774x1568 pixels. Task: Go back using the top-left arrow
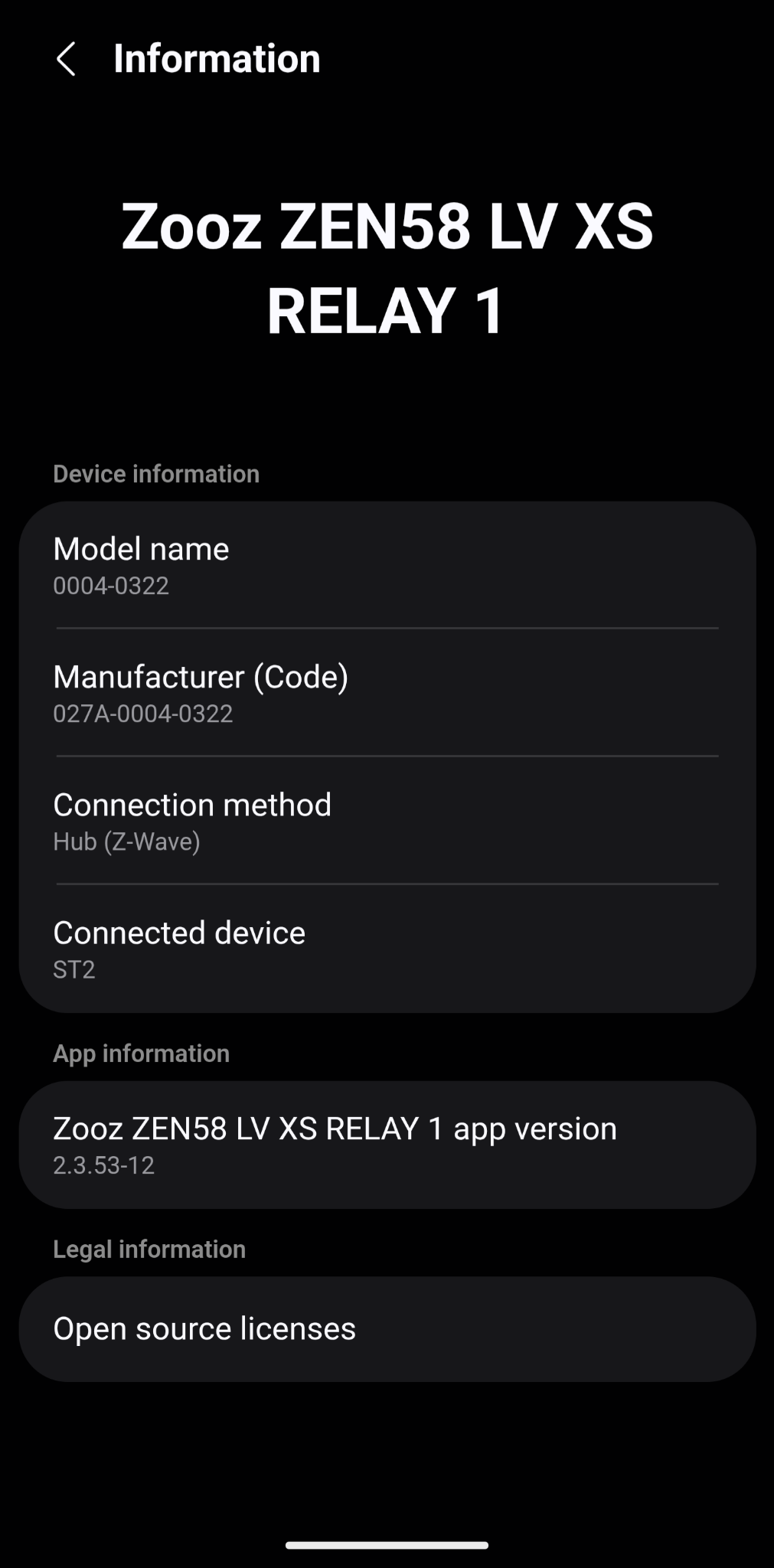[x=67, y=59]
